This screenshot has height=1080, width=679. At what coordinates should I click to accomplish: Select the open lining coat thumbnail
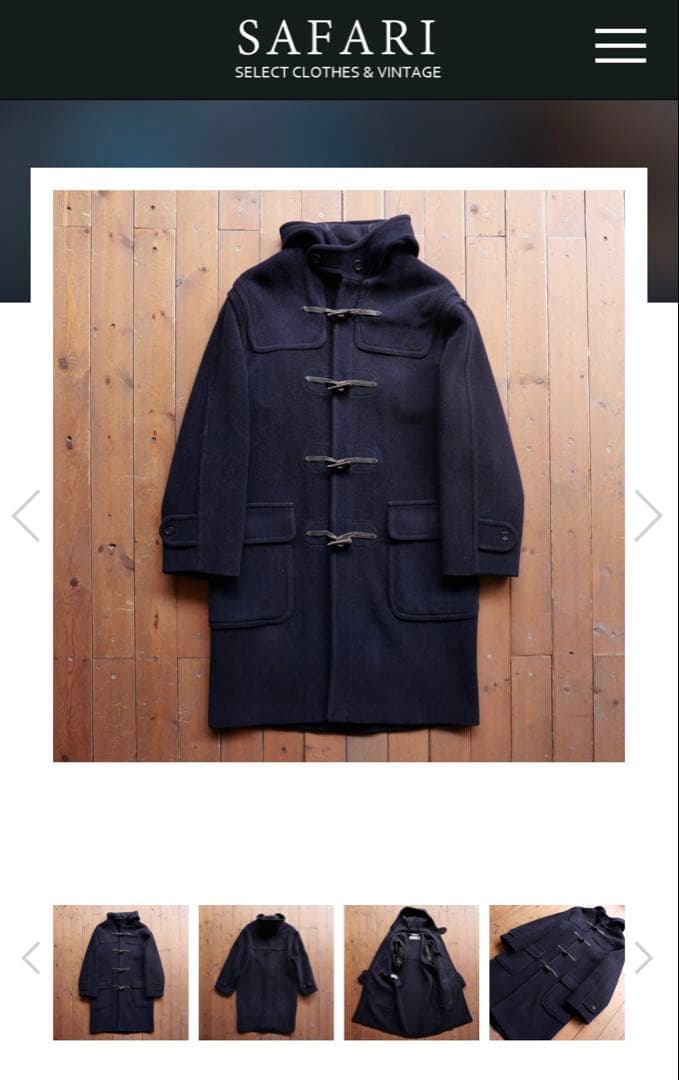411,972
